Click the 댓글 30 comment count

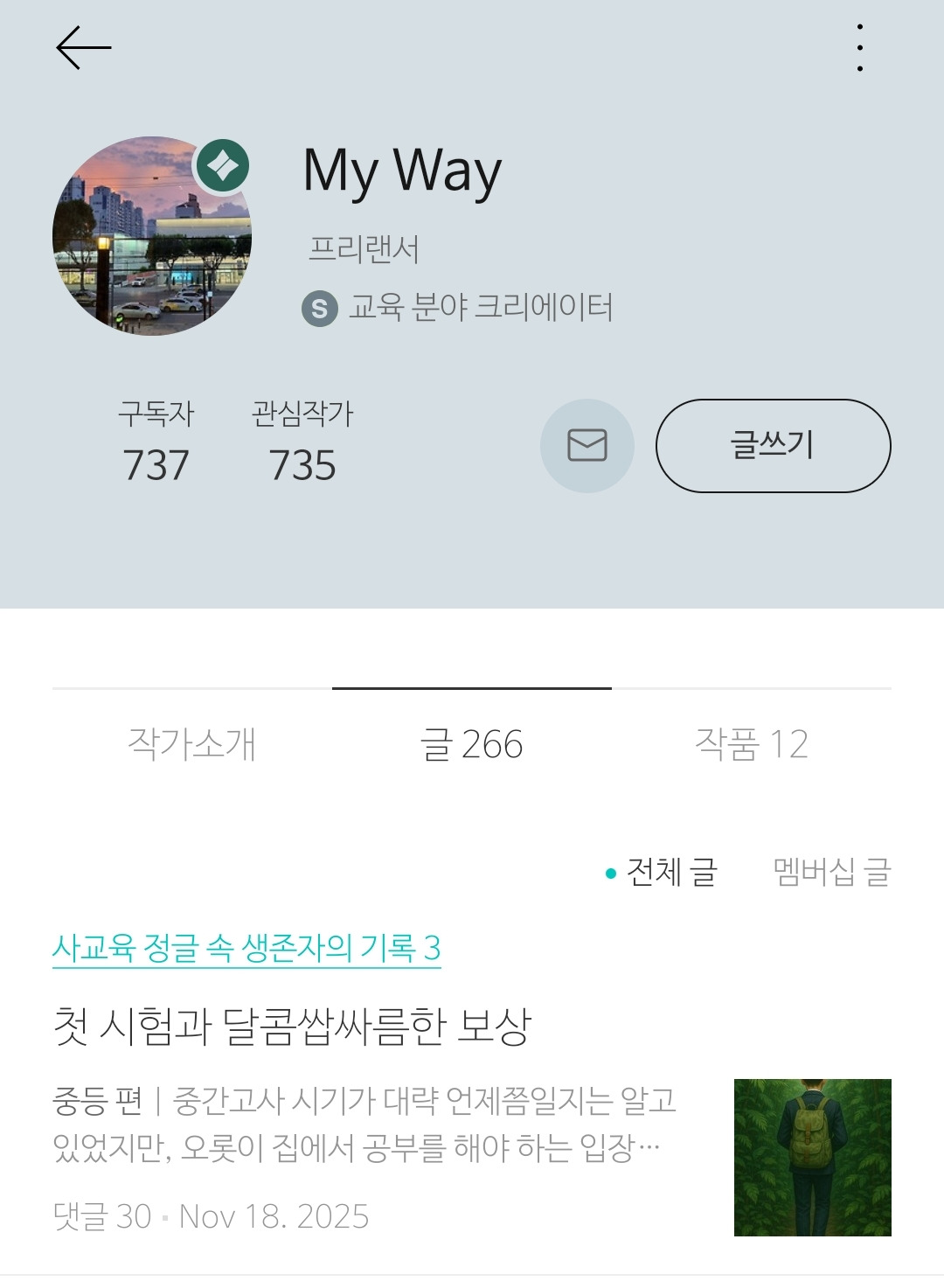coord(105,1214)
